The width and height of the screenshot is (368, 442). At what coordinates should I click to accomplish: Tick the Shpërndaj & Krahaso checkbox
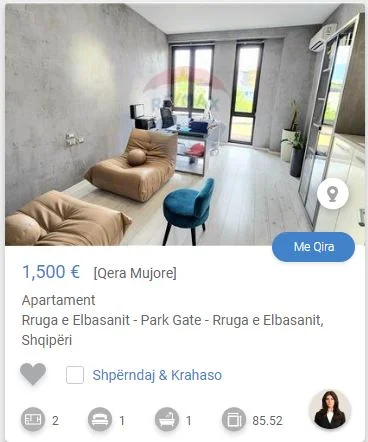[75, 375]
